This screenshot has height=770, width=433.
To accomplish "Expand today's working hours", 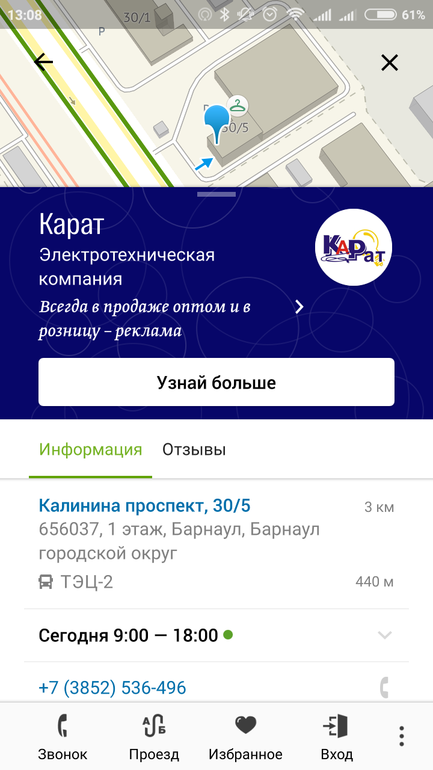I will (x=216, y=635).
